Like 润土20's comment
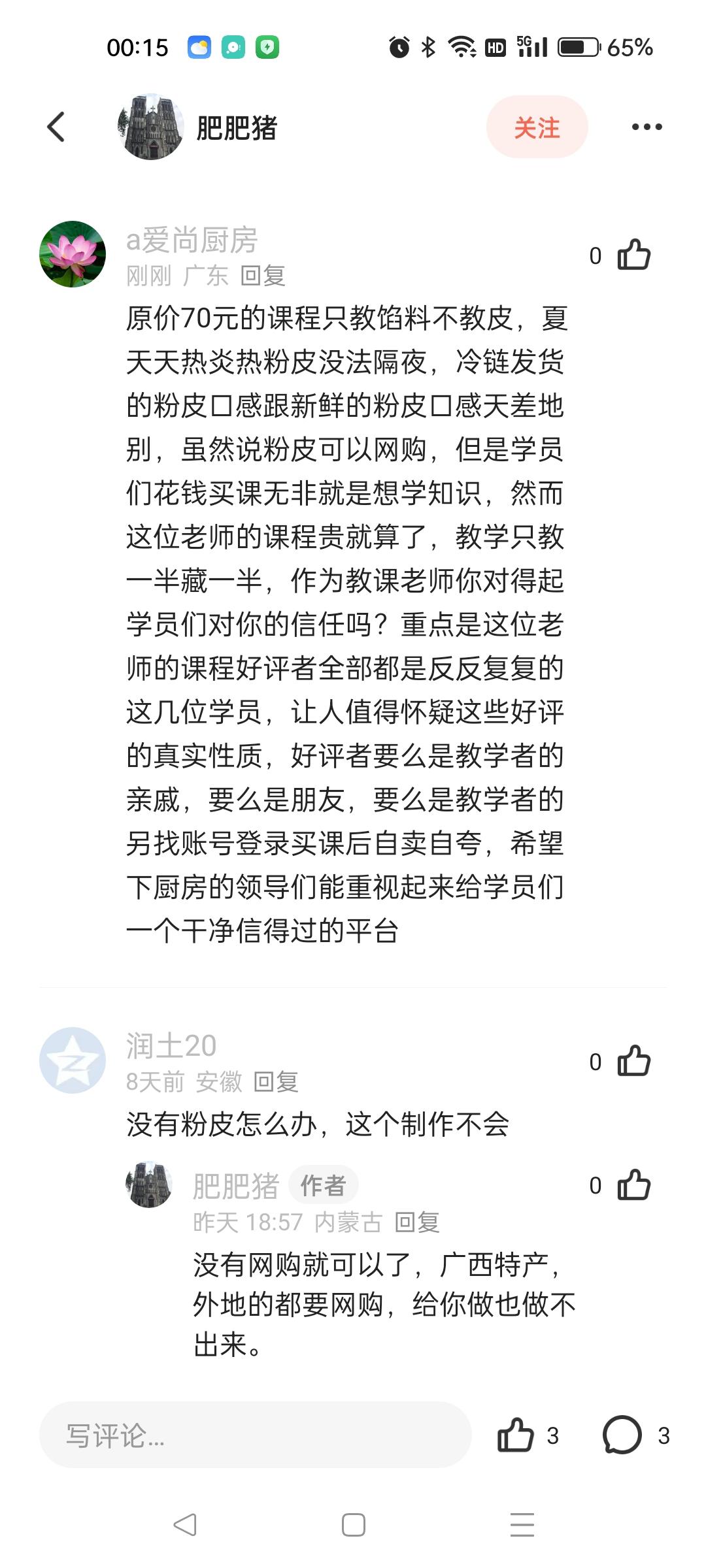 pos(633,1061)
